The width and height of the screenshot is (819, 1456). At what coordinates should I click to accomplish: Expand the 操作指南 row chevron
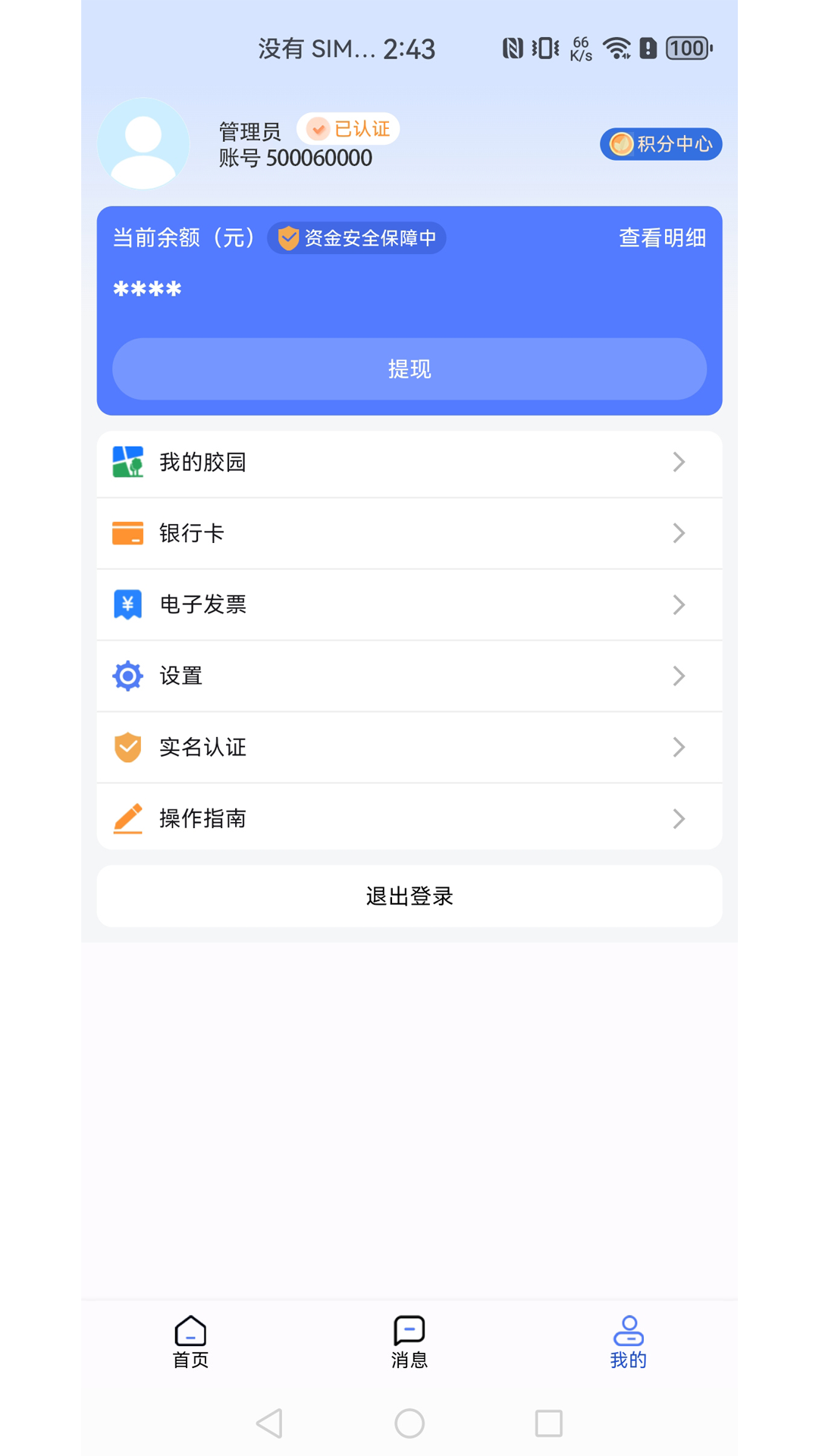coord(679,818)
